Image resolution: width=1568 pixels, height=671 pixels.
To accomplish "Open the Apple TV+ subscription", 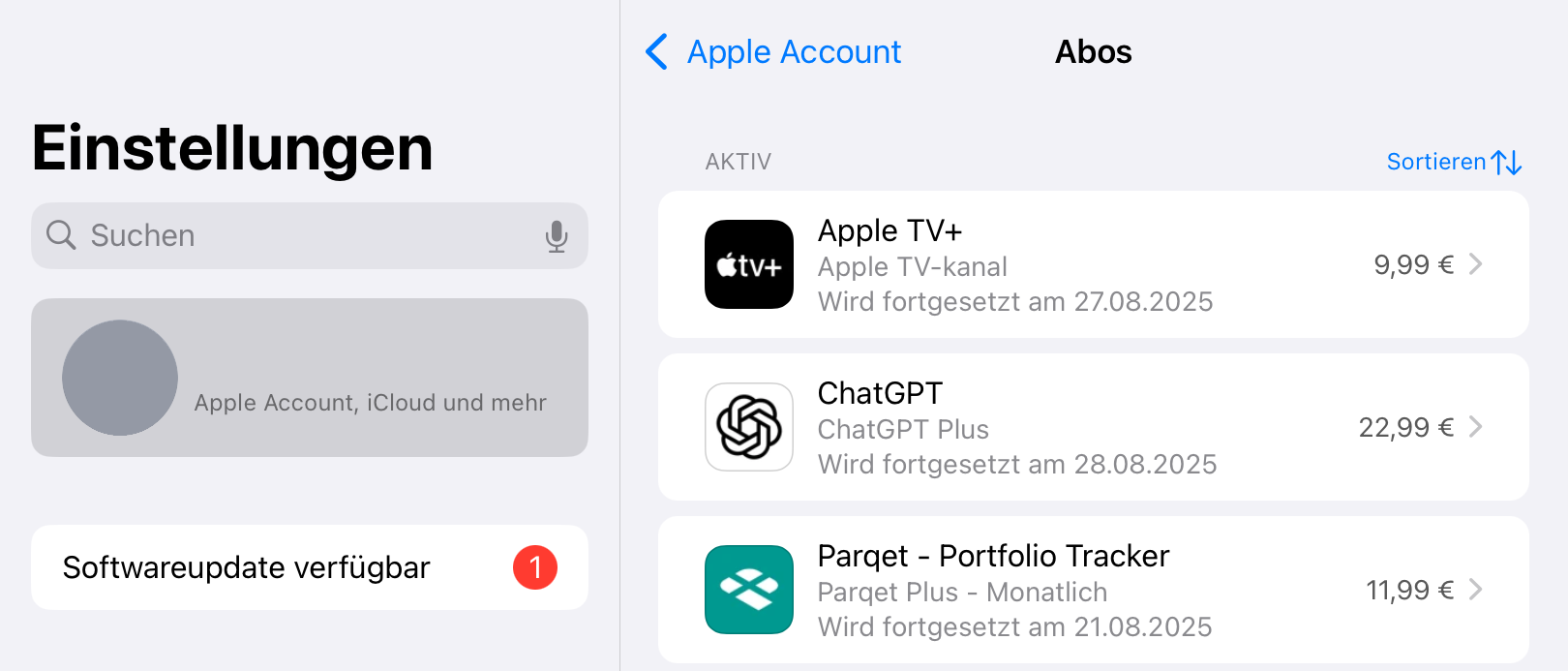I will [x=1092, y=264].
